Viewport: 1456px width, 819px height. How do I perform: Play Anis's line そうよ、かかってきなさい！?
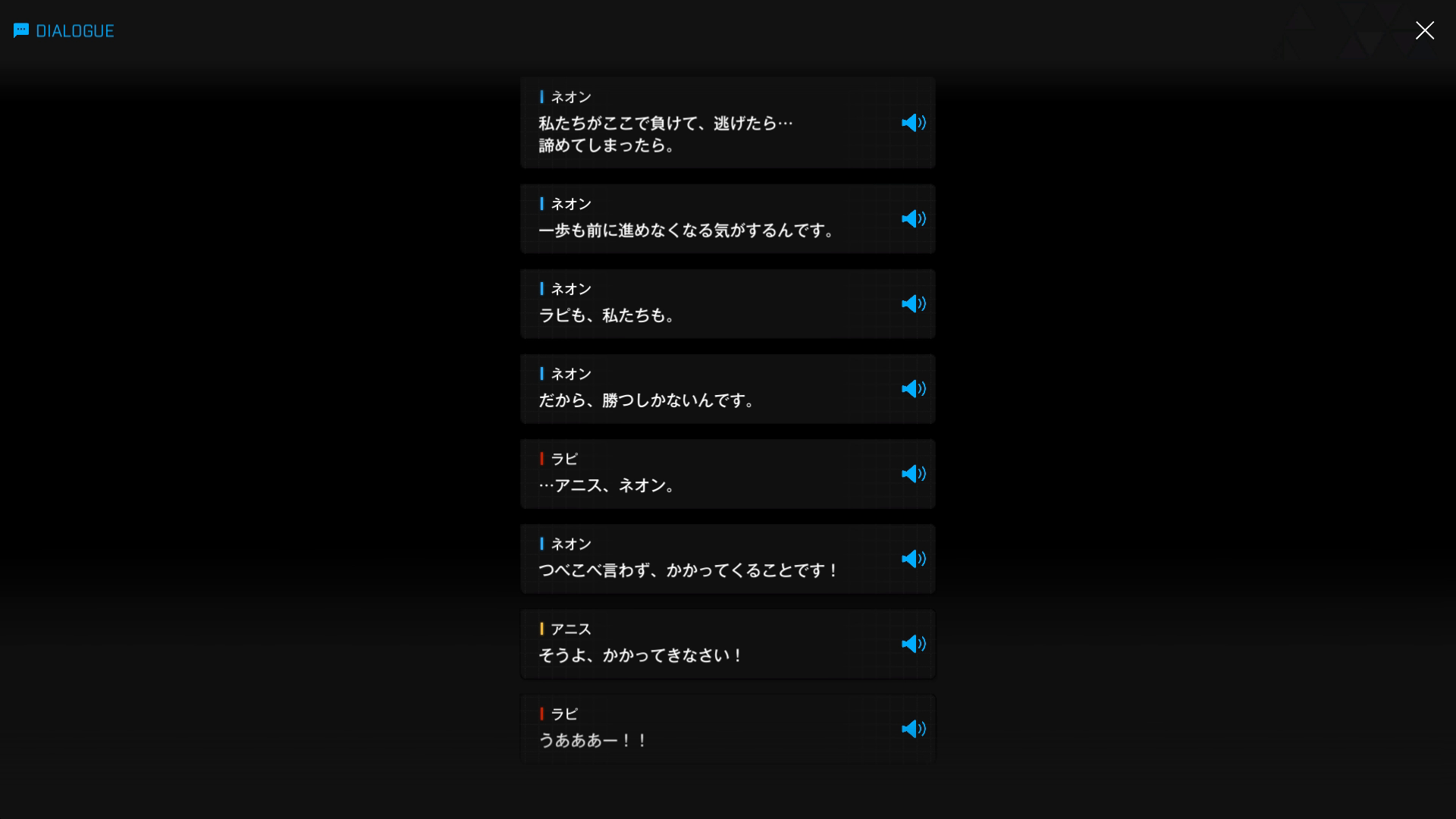coord(913,644)
